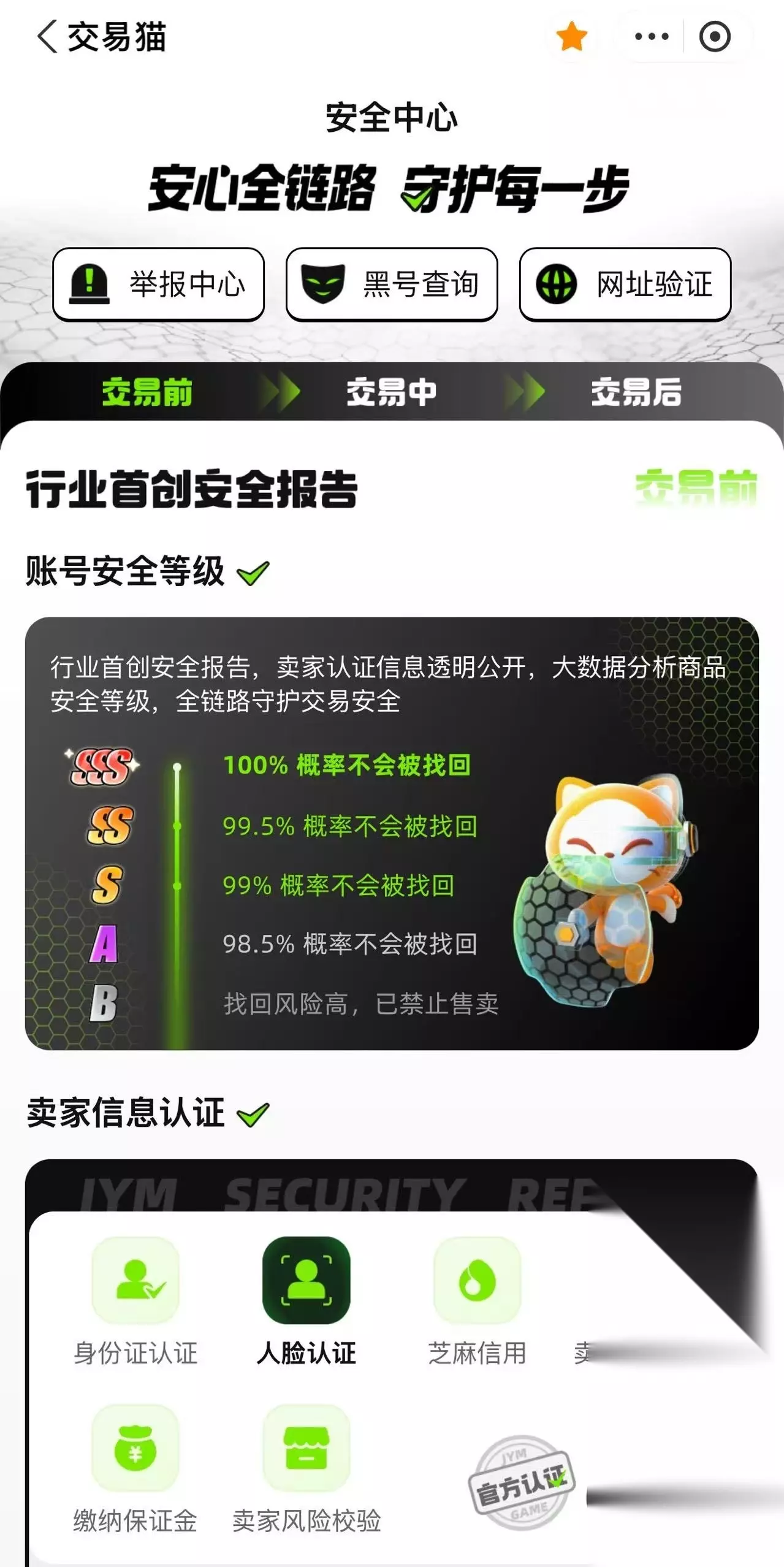
Task: Switch to the 交易后 tab
Action: pyautogui.click(x=636, y=392)
